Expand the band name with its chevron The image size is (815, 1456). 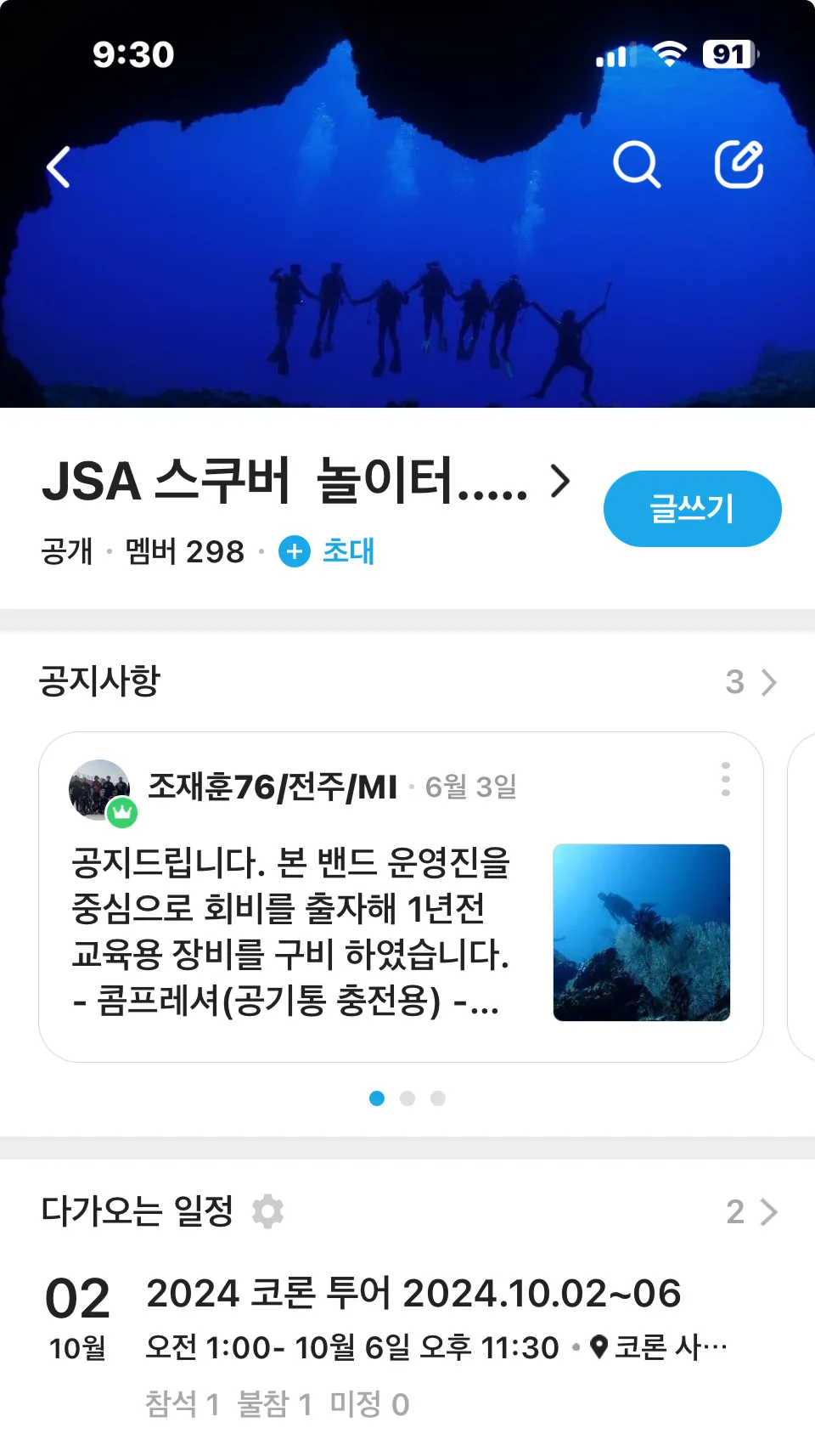coord(559,482)
